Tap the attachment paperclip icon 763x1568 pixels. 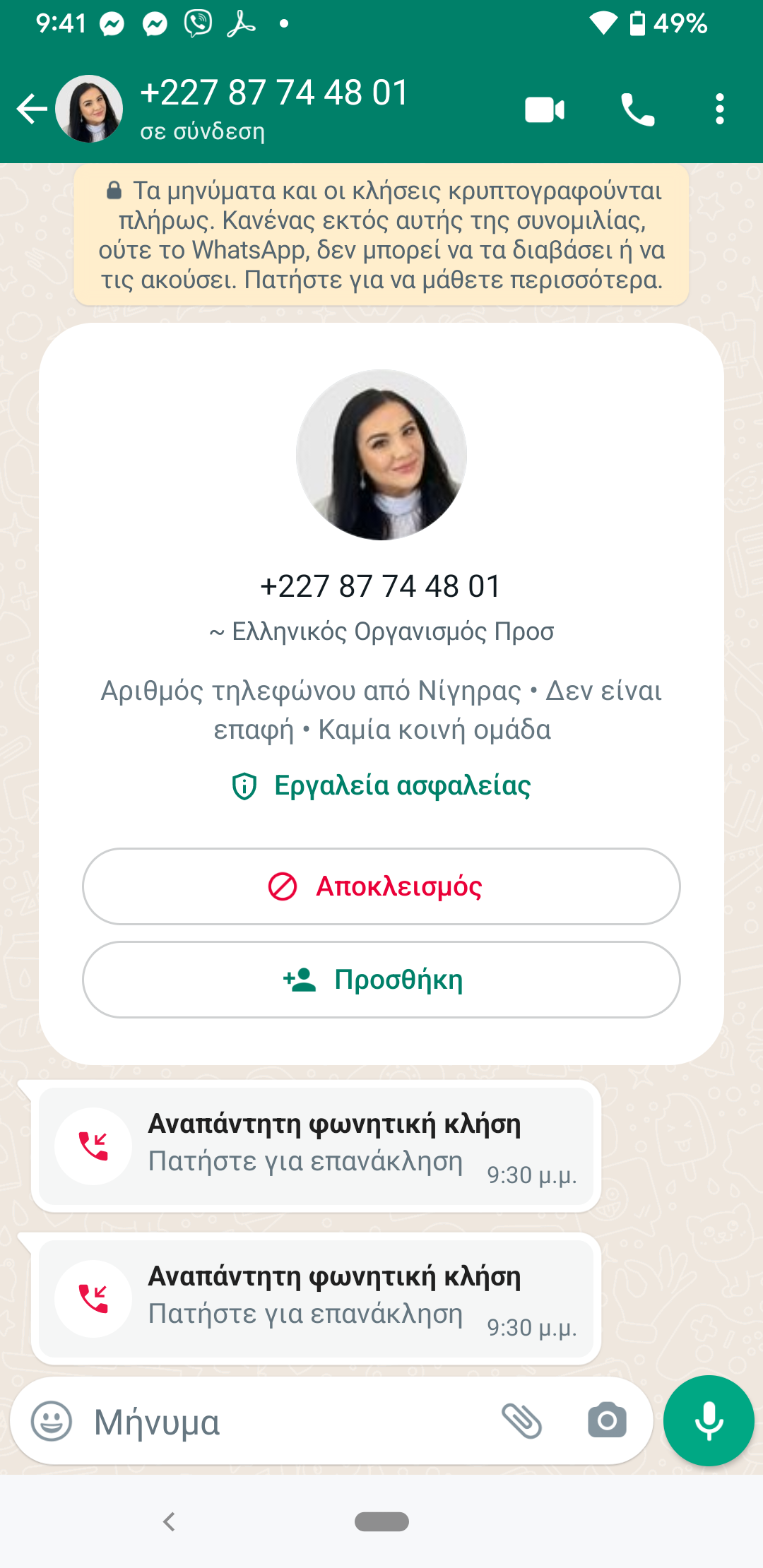tap(523, 1421)
